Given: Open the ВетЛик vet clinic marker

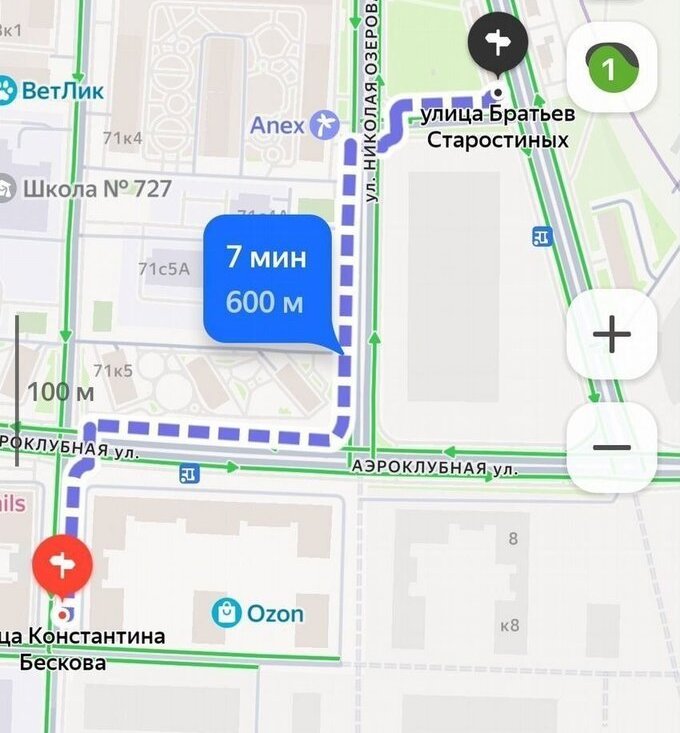Looking at the screenshot, I should [x=8, y=91].
